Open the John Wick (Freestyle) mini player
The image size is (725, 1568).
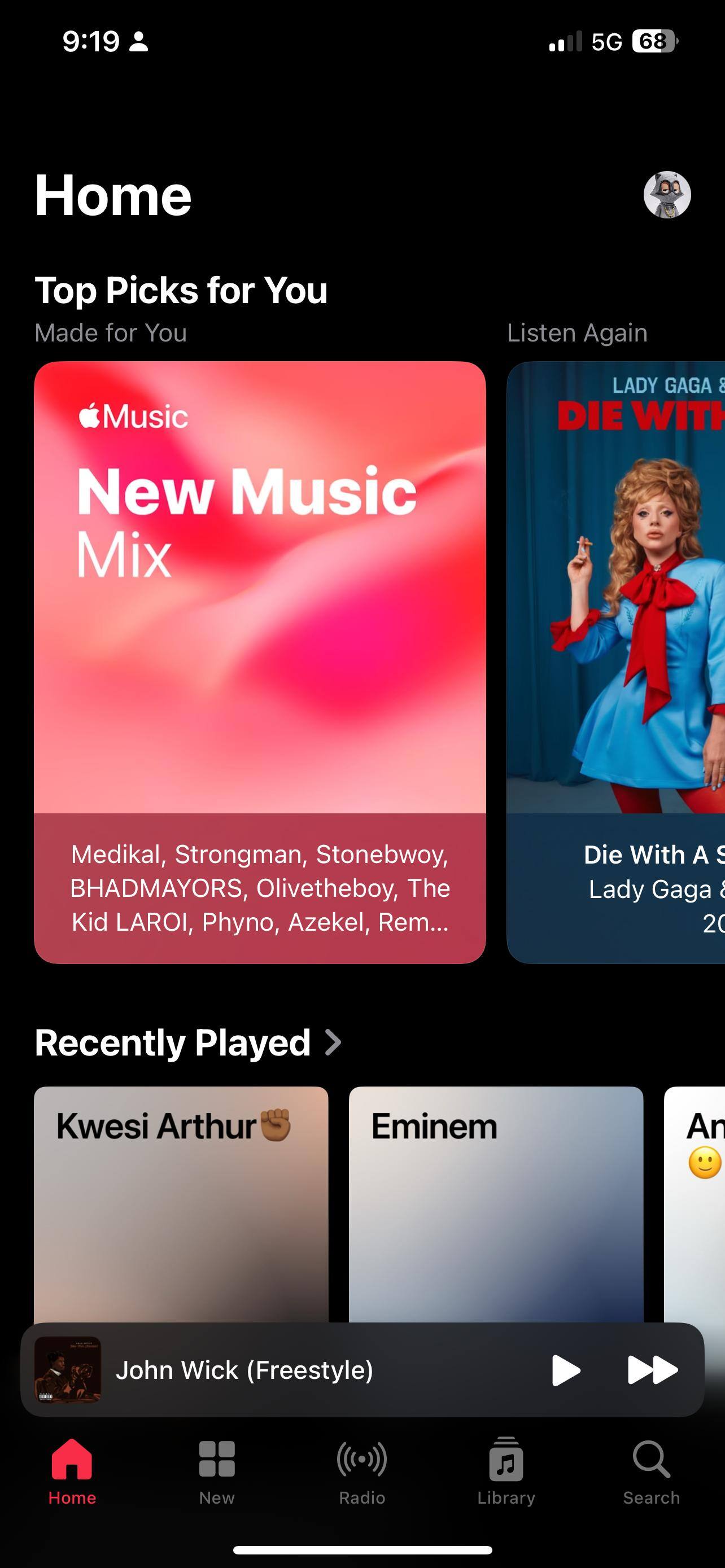pyautogui.click(x=274, y=1371)
